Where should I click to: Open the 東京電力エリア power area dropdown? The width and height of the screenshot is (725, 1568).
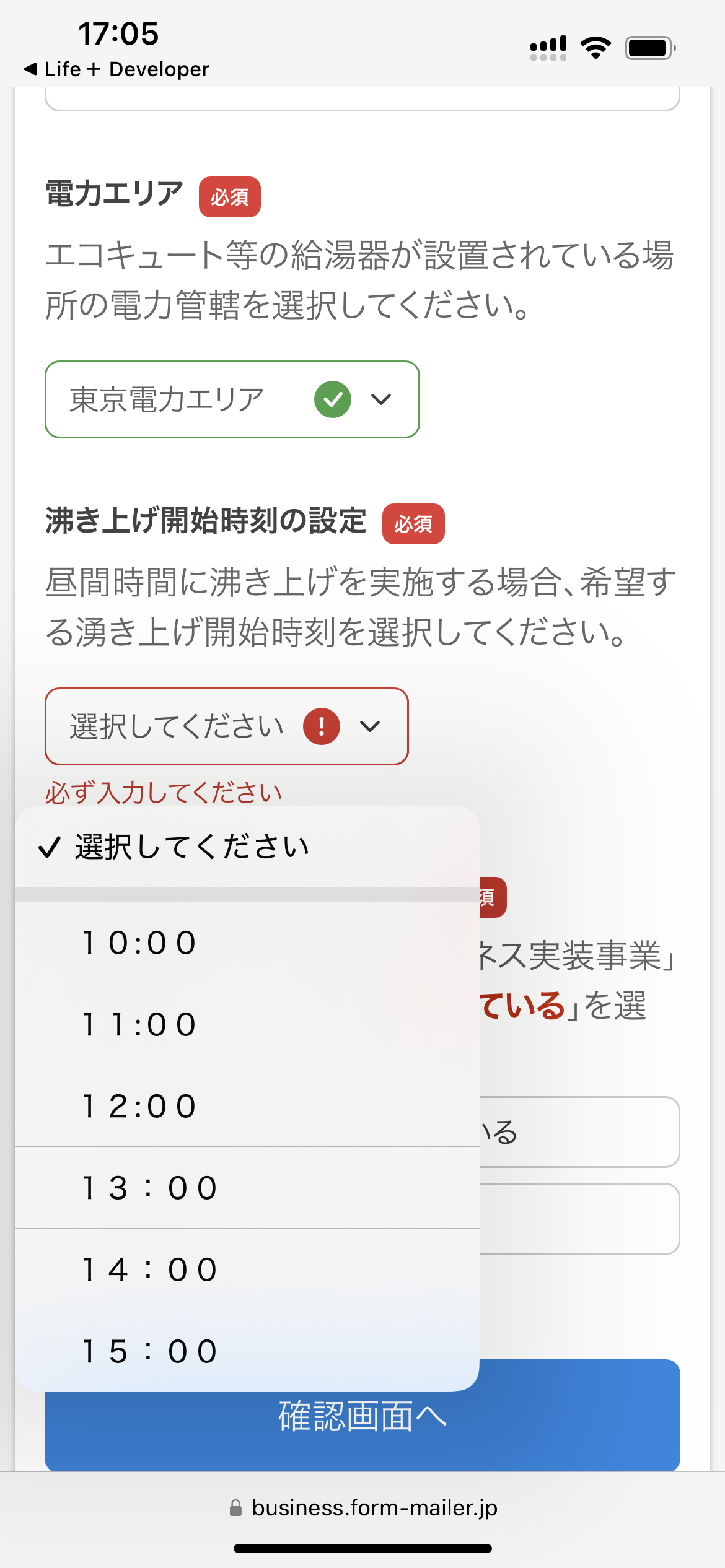click(232, 399)
